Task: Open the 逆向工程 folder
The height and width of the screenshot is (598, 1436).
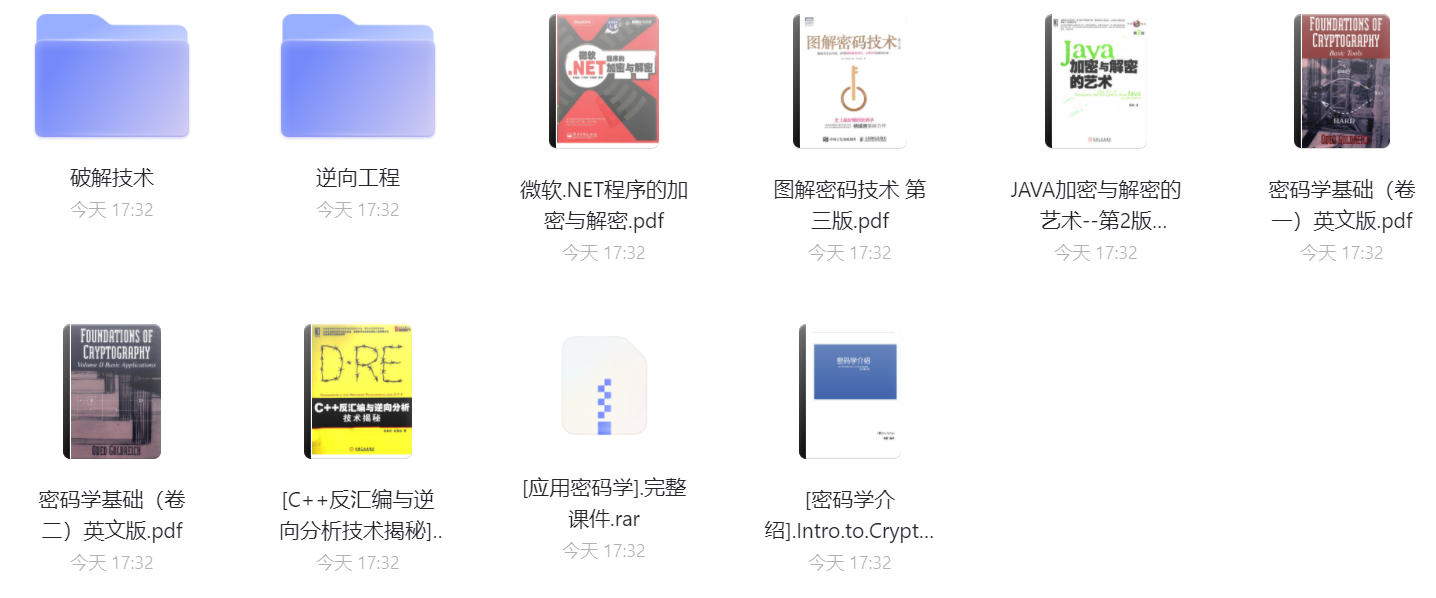Action: click(358, 77)
